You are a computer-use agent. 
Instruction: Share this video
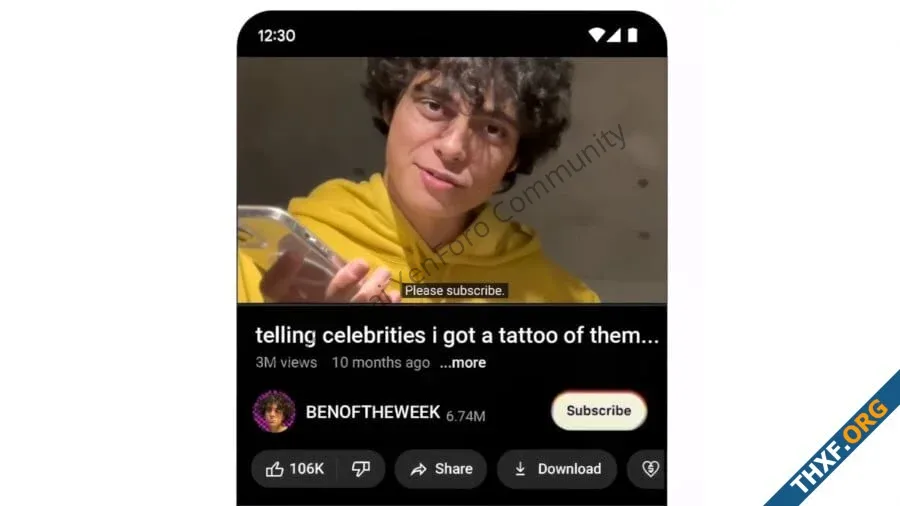click(440, 469)
